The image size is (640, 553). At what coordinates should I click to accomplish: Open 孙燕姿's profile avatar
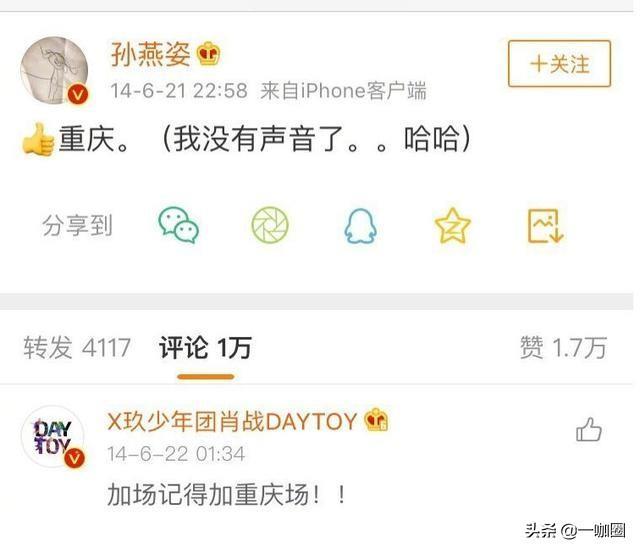pyautogui.click(x=56, y=72)
